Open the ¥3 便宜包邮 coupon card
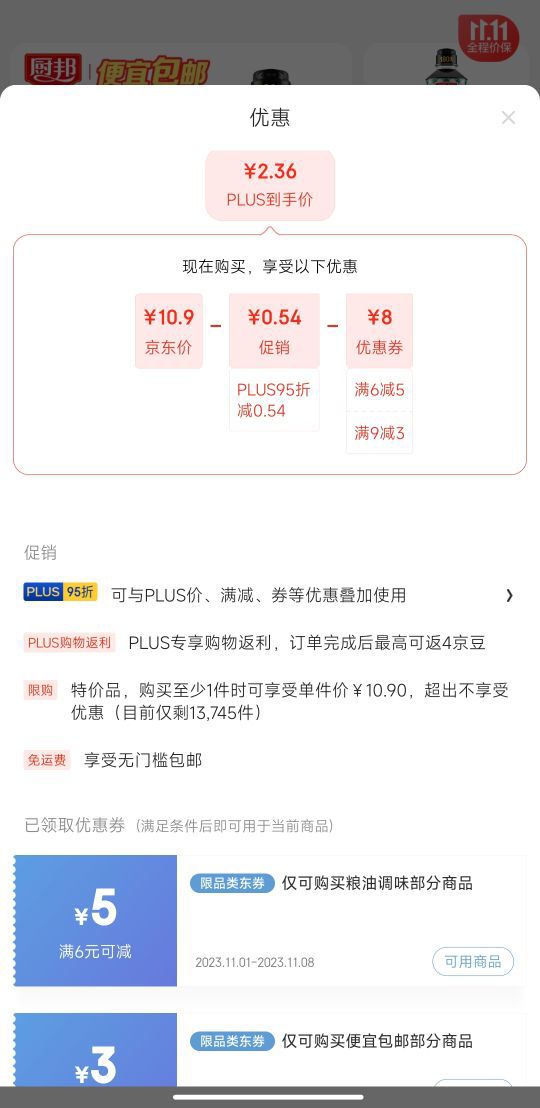Image resolution: width=540 pixels, height=1108 pixels. click(x=269, y=1049)
